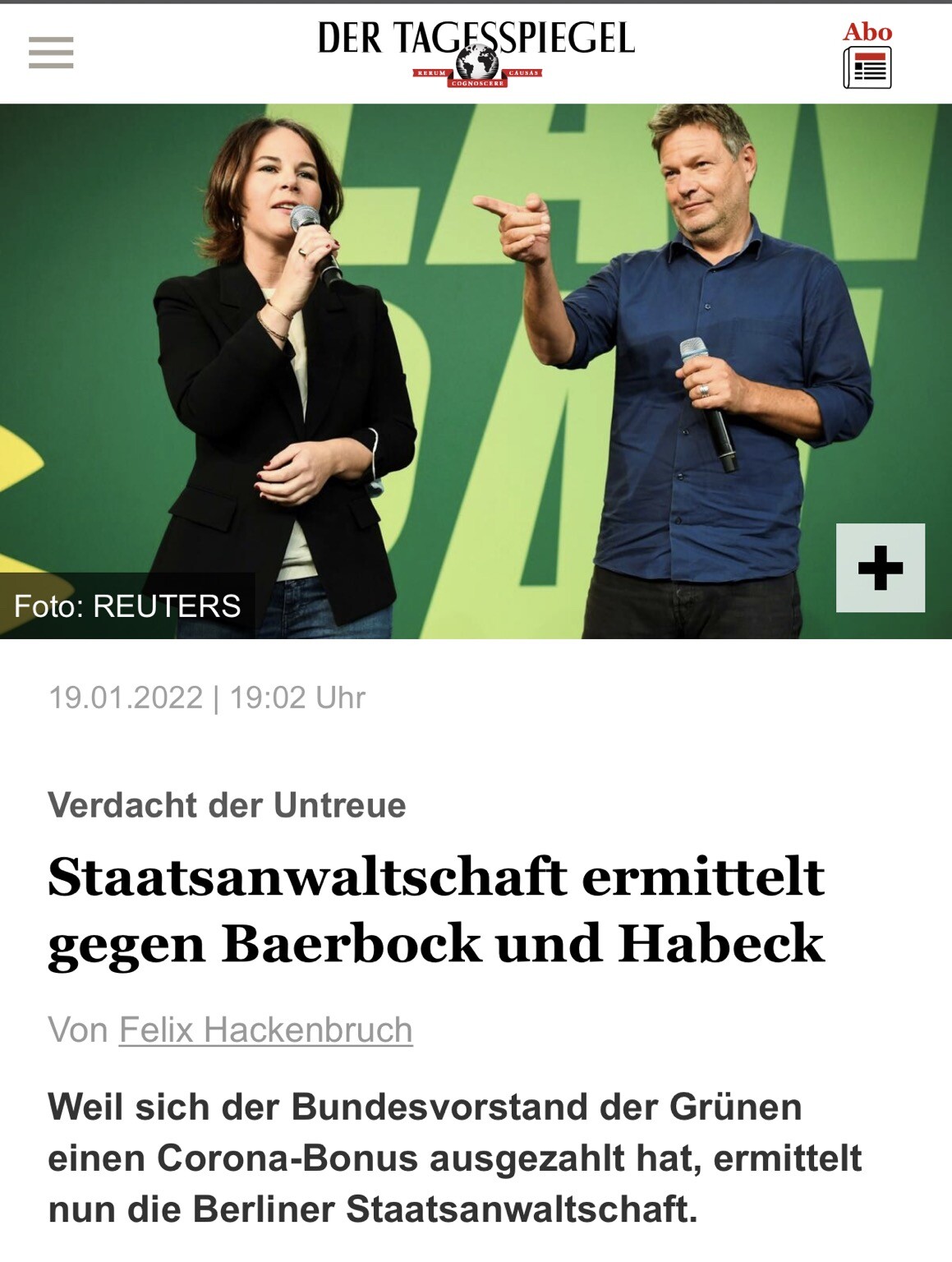Open the hamburger navigation menu
This screenshot has height=1262, width=952.
point(51,53)
